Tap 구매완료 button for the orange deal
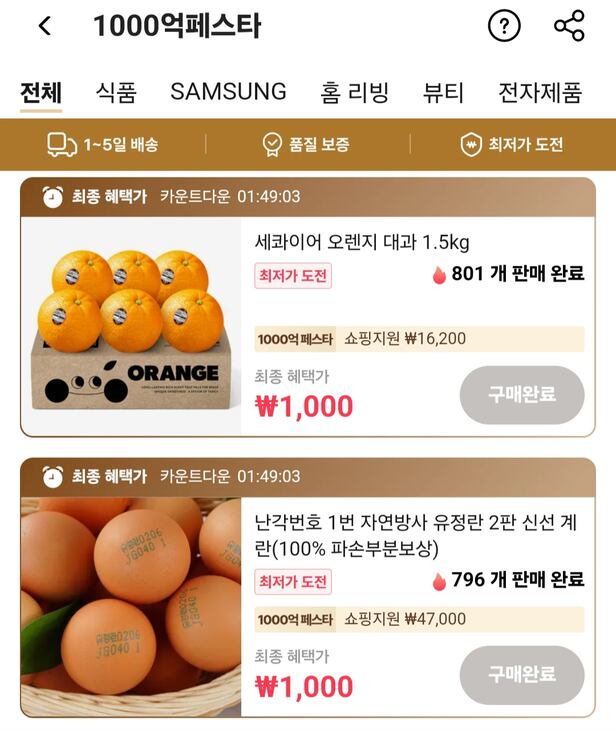This screenshot has width=616, height=731. 521,395
